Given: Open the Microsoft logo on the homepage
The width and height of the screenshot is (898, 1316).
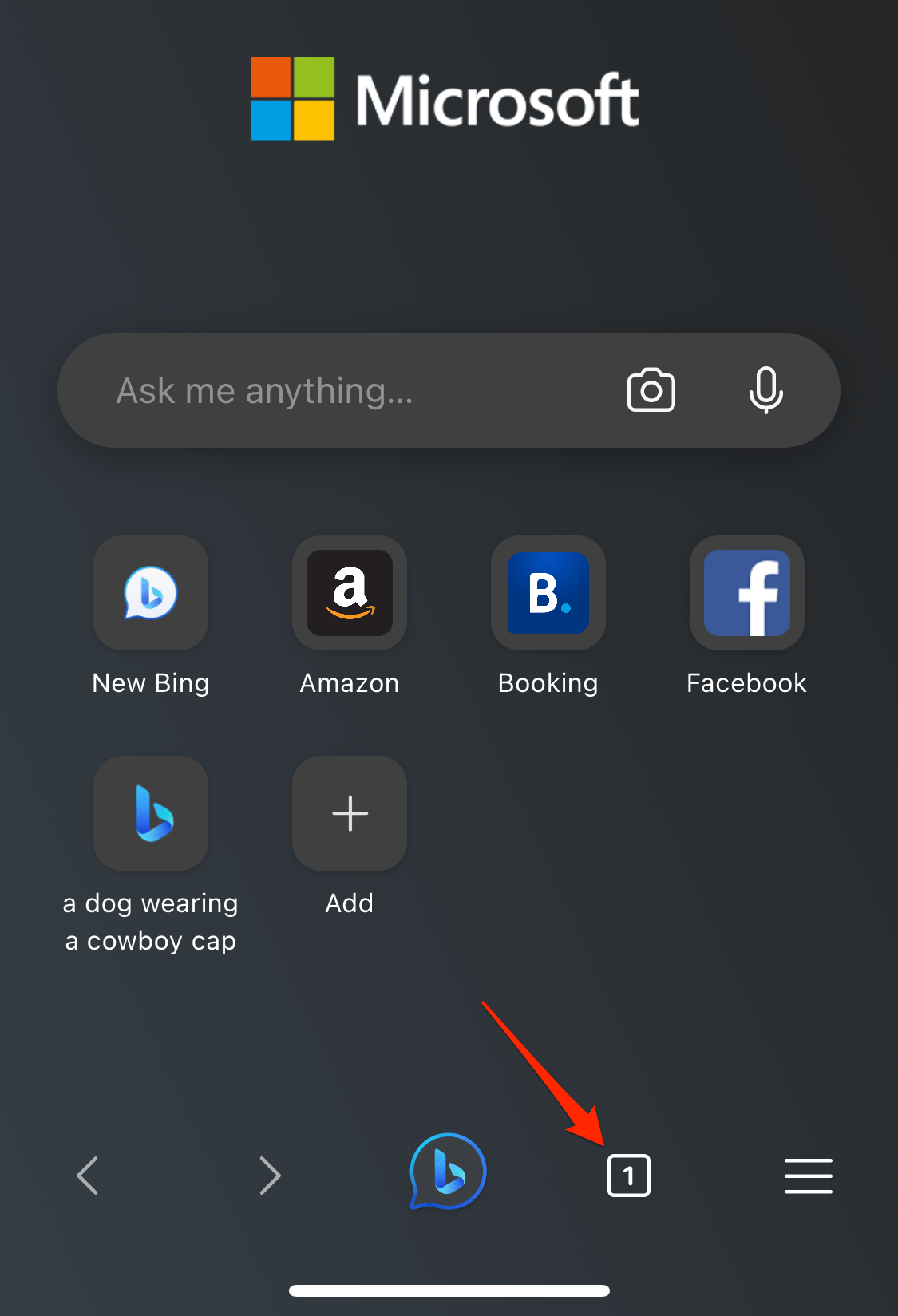Looking at the screenshot, I should click(x=445, y=99).
